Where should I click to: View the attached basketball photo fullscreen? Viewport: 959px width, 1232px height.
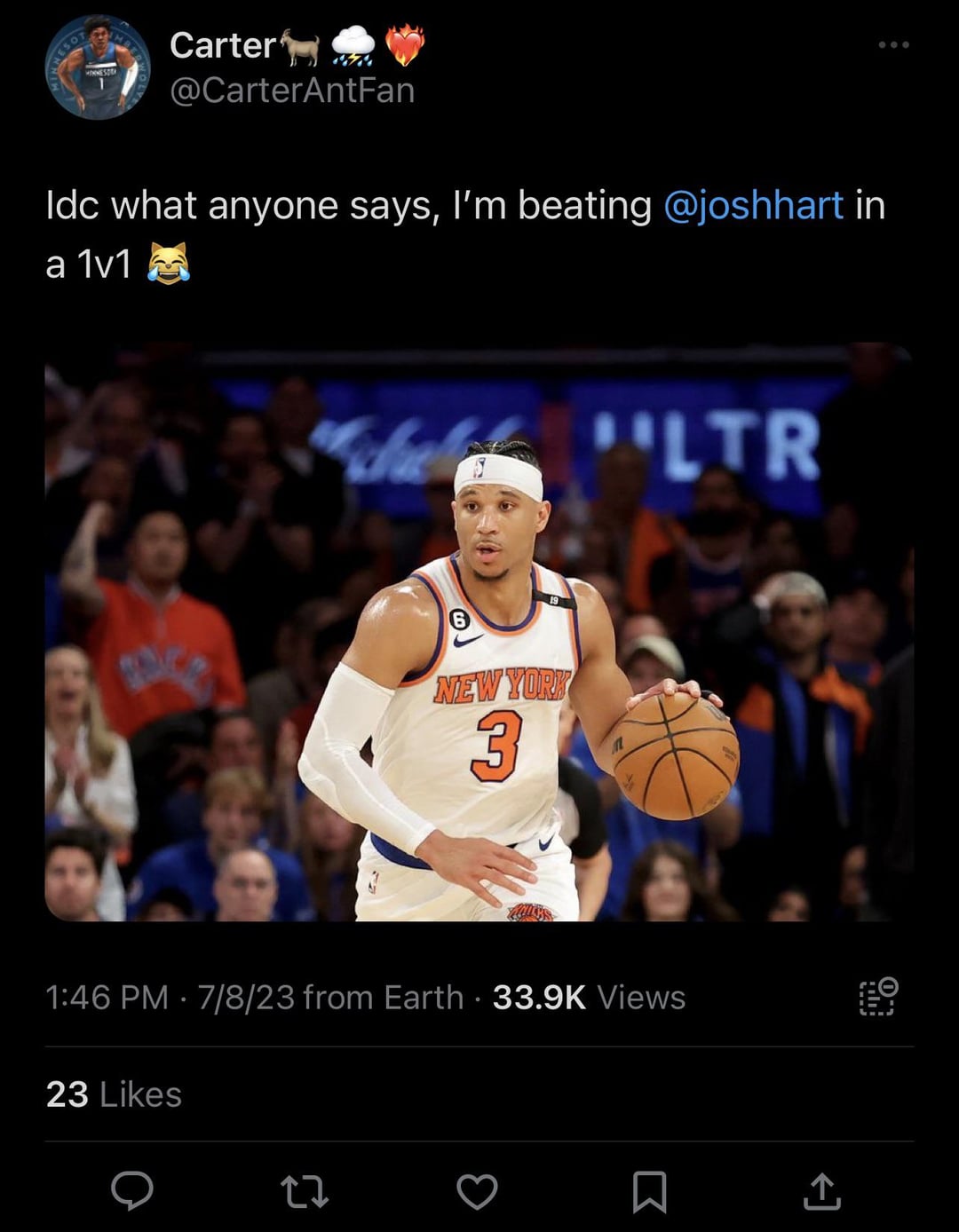pyautogui.click(x=479, y=632)
